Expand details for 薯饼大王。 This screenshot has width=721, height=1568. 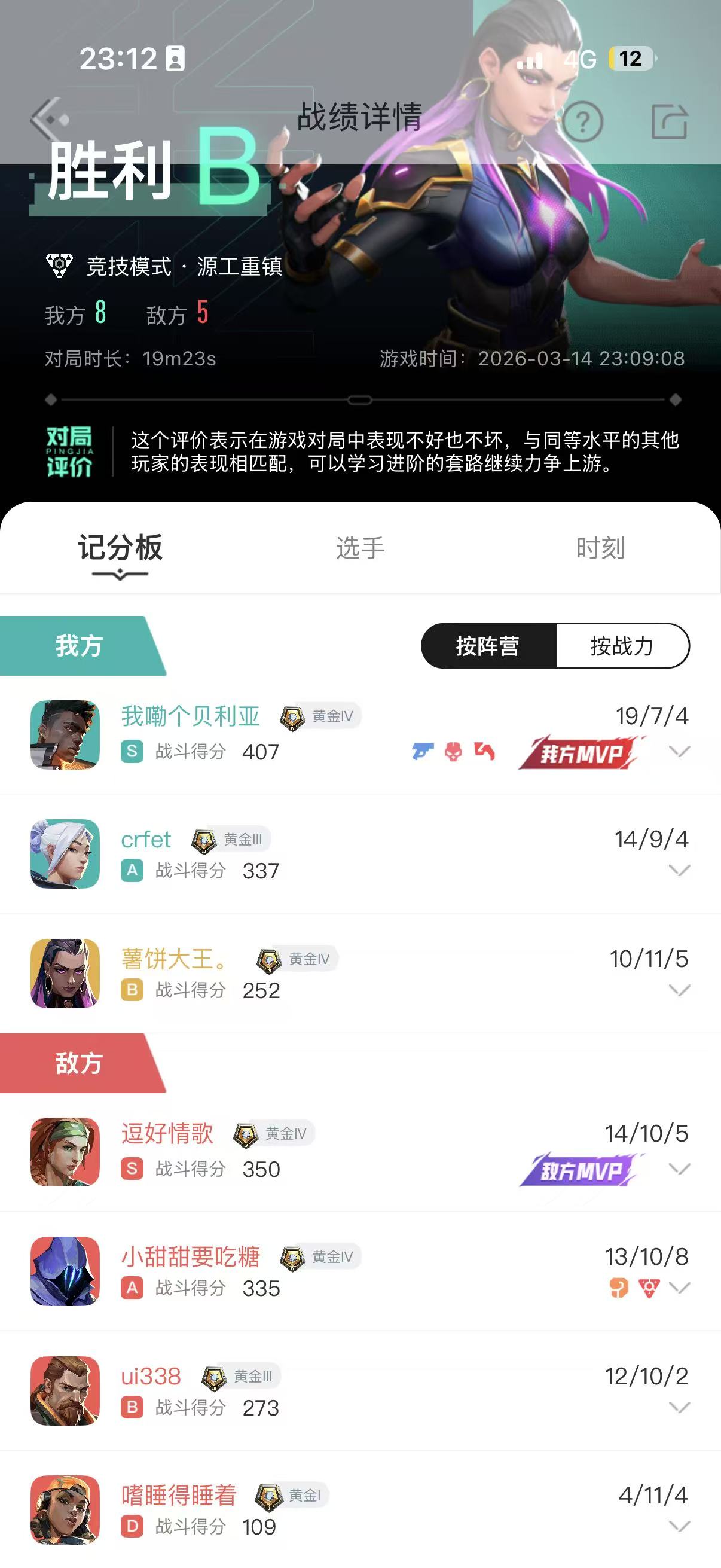point(679,990)
